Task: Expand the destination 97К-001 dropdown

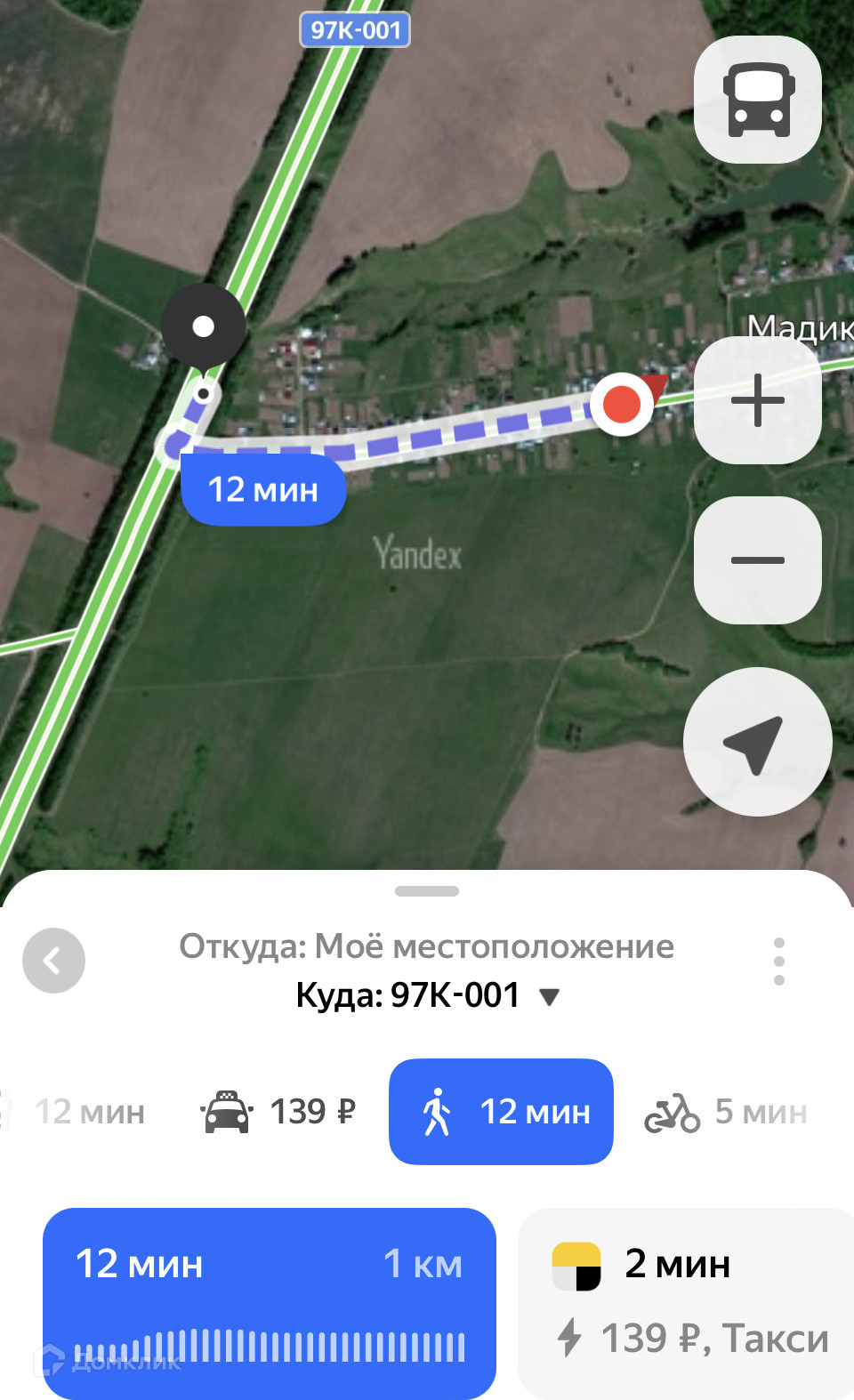Action: tap(549, 996)
